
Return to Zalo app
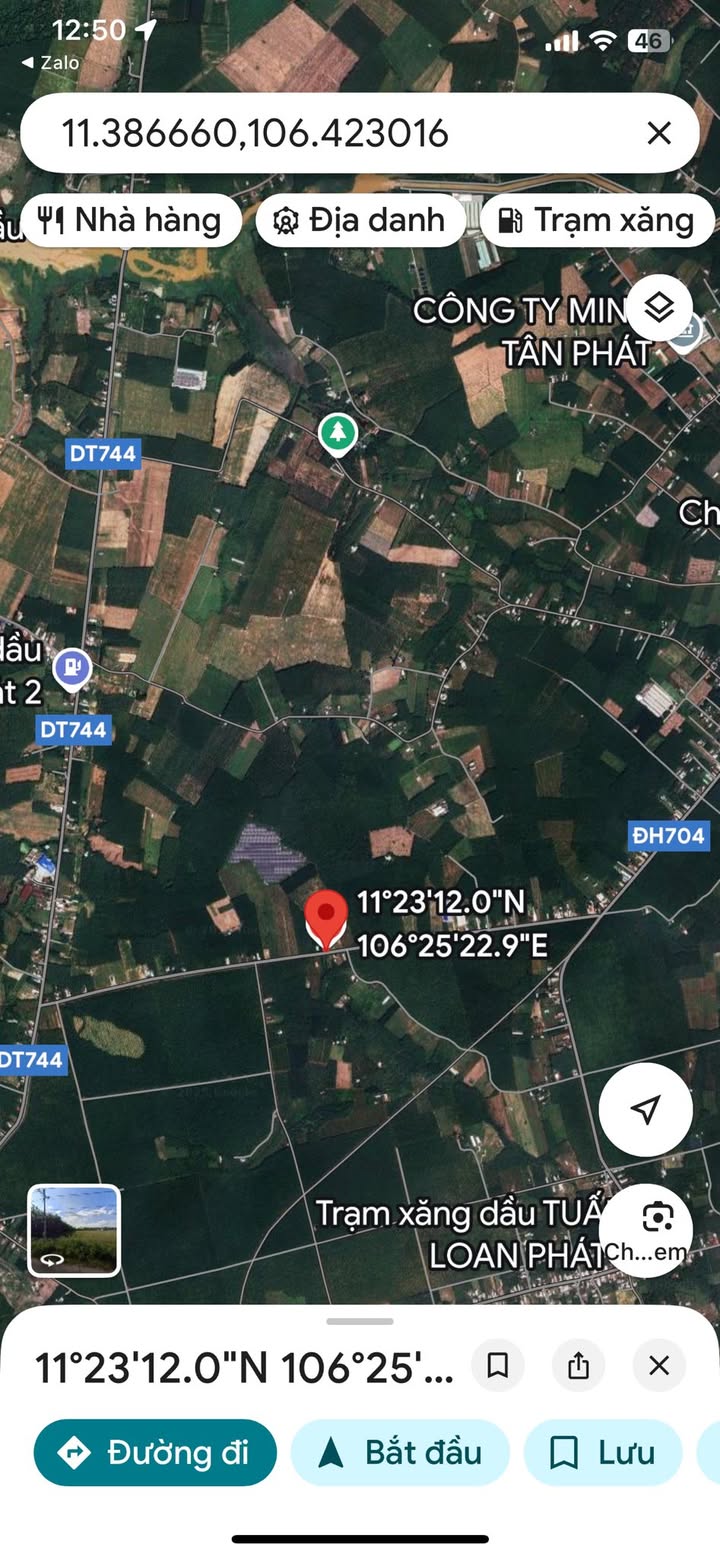[x=50, y=62]
